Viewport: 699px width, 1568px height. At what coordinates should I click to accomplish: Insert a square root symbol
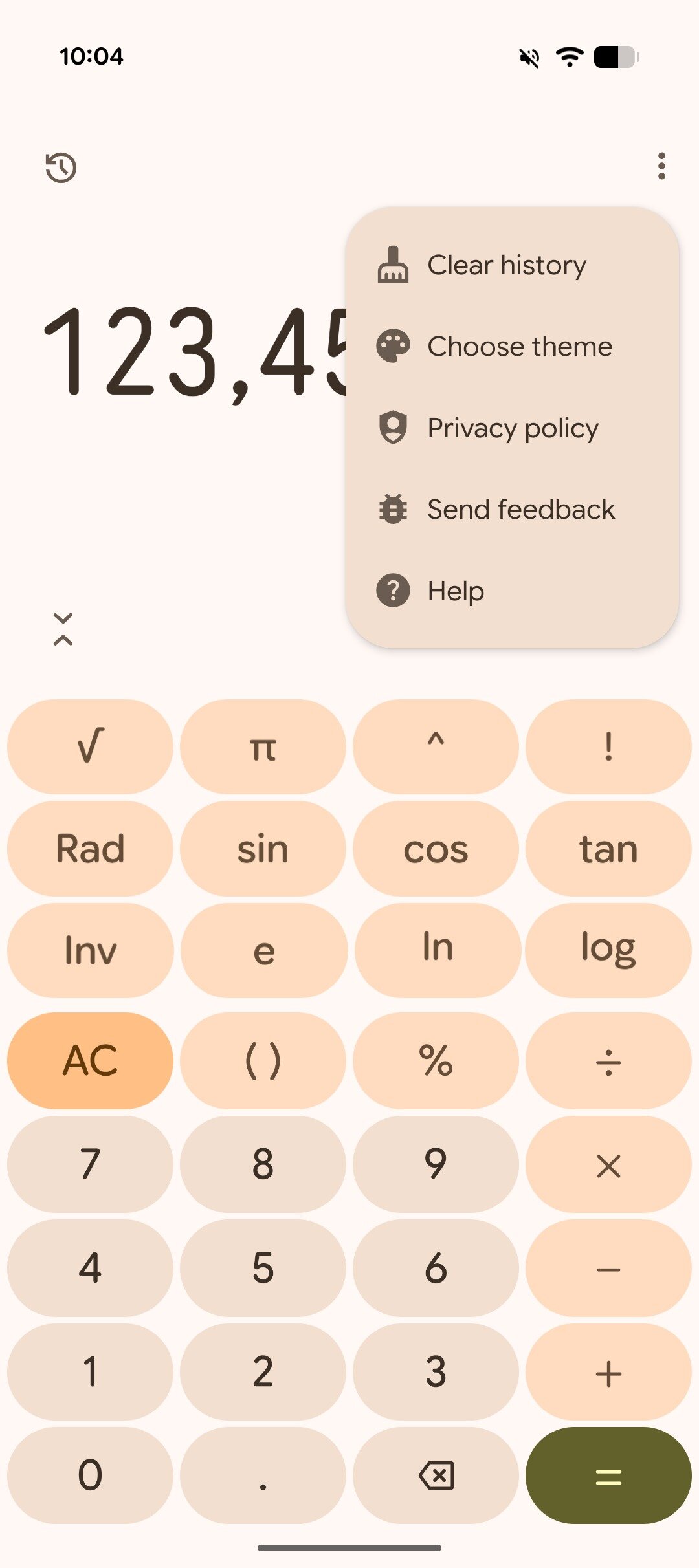90,746
